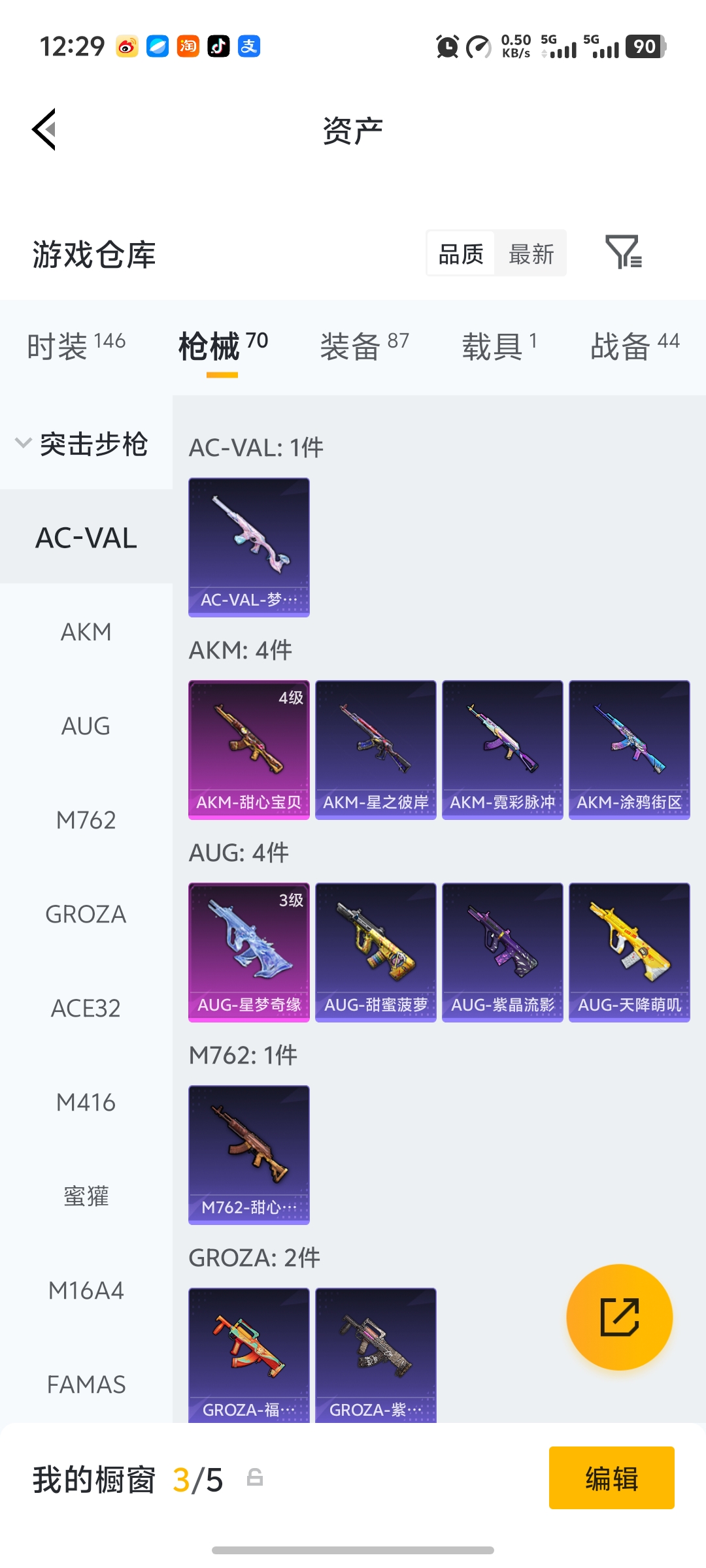Sort warehouse by 品质

(x=461, y=254)
